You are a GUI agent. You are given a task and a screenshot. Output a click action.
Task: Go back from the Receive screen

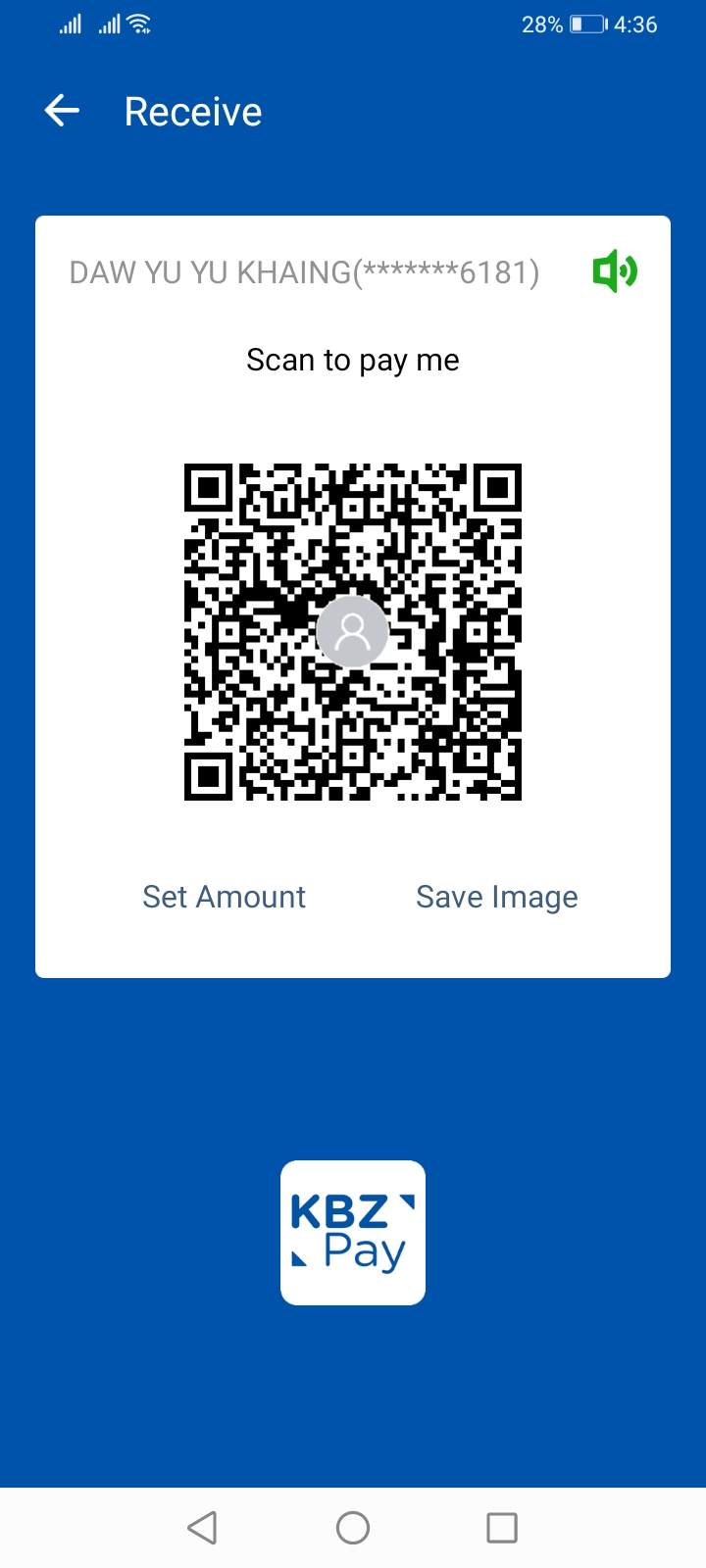(62, 111)
